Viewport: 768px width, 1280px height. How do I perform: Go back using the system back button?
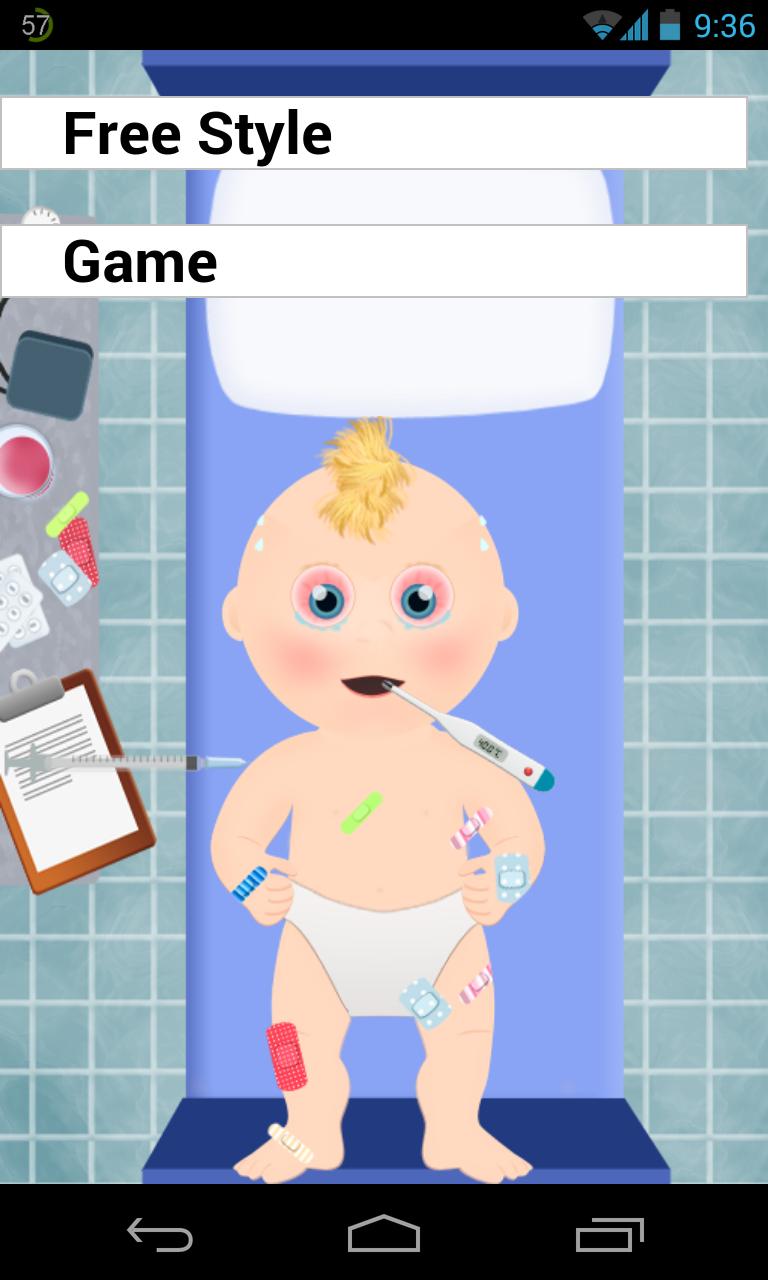[x=160, y=1234]
